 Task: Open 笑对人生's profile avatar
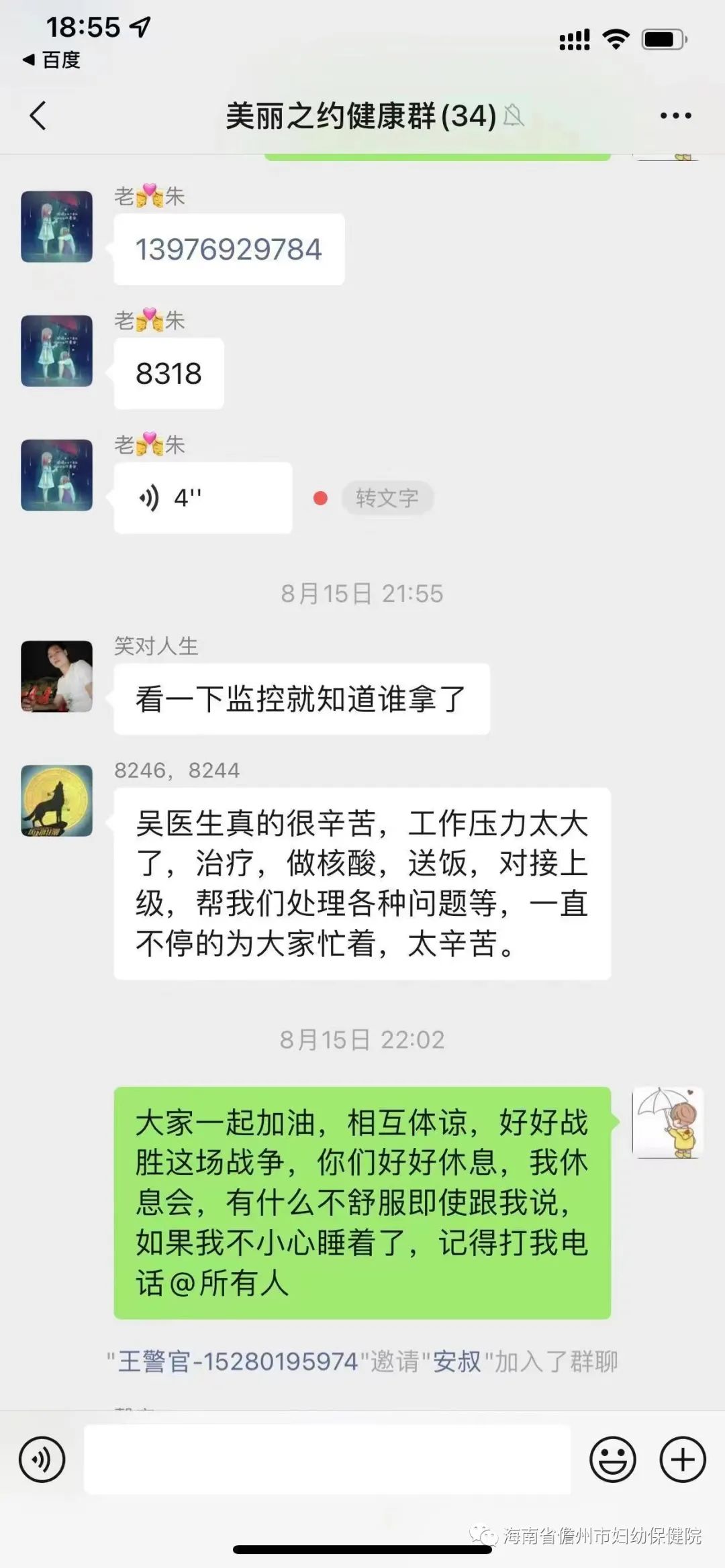coord(57,676)
